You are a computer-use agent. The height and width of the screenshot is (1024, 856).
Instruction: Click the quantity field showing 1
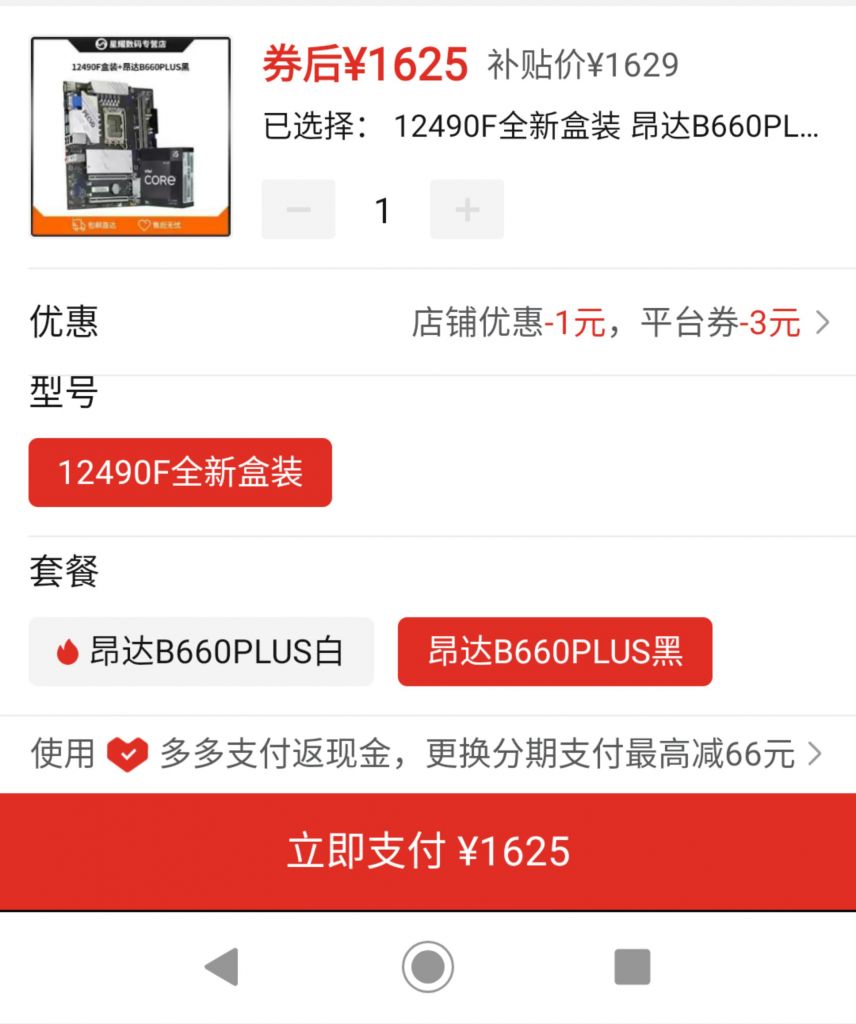pyautogui.click(x=381, y=209)
